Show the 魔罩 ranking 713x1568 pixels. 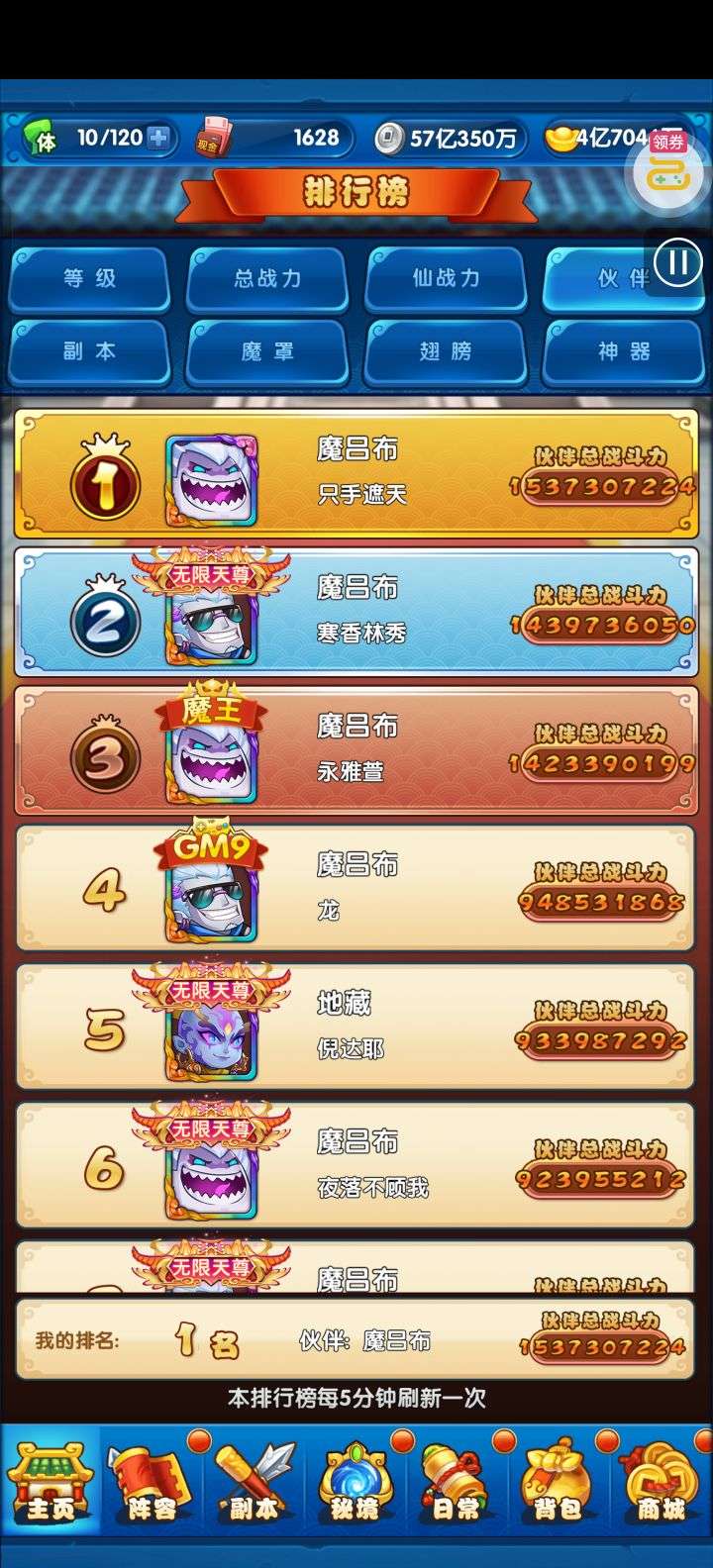tap(267, 351)
